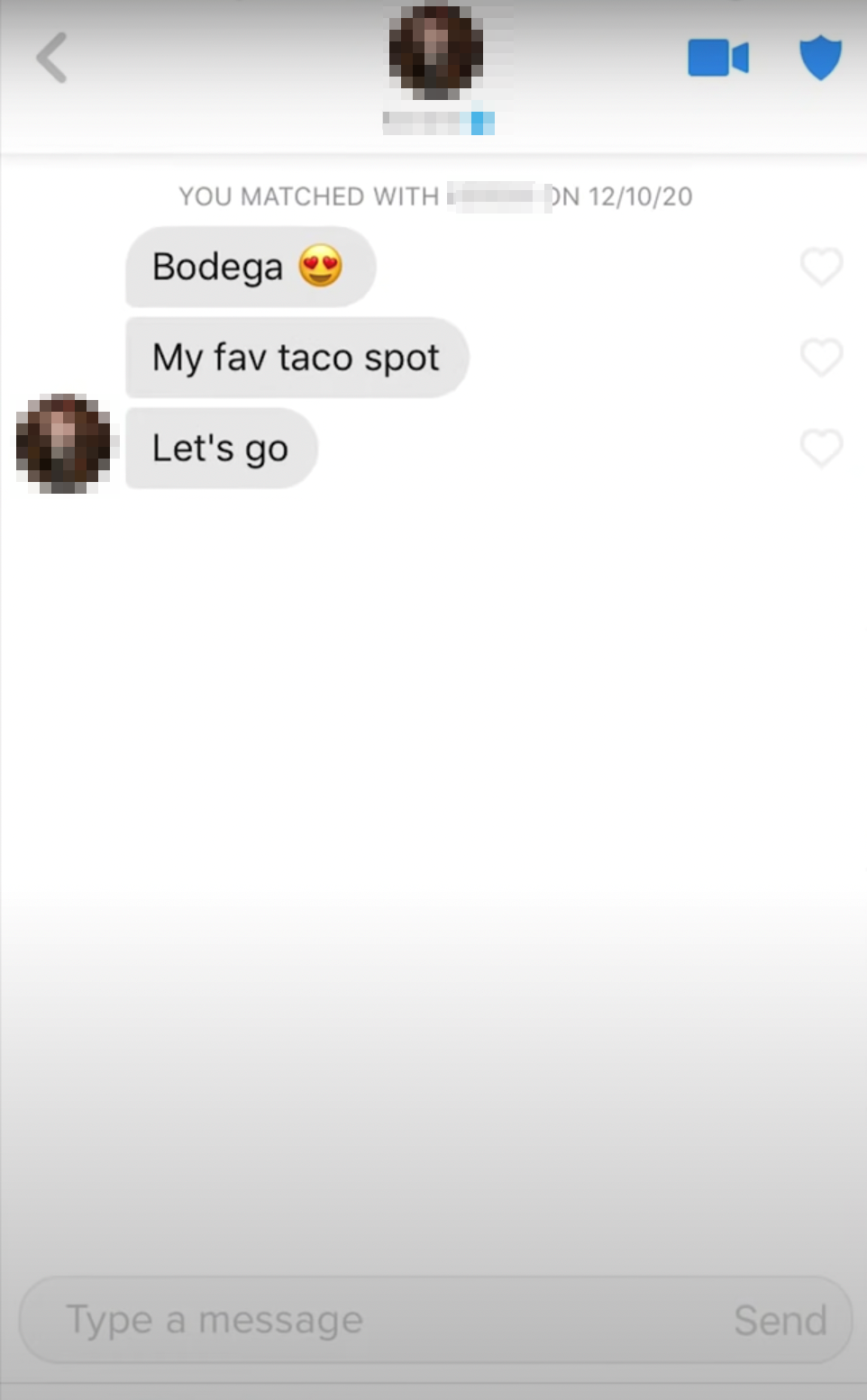Tap the avatar beside "Let's go"
Screen dimensions: 867x1400
63,444
